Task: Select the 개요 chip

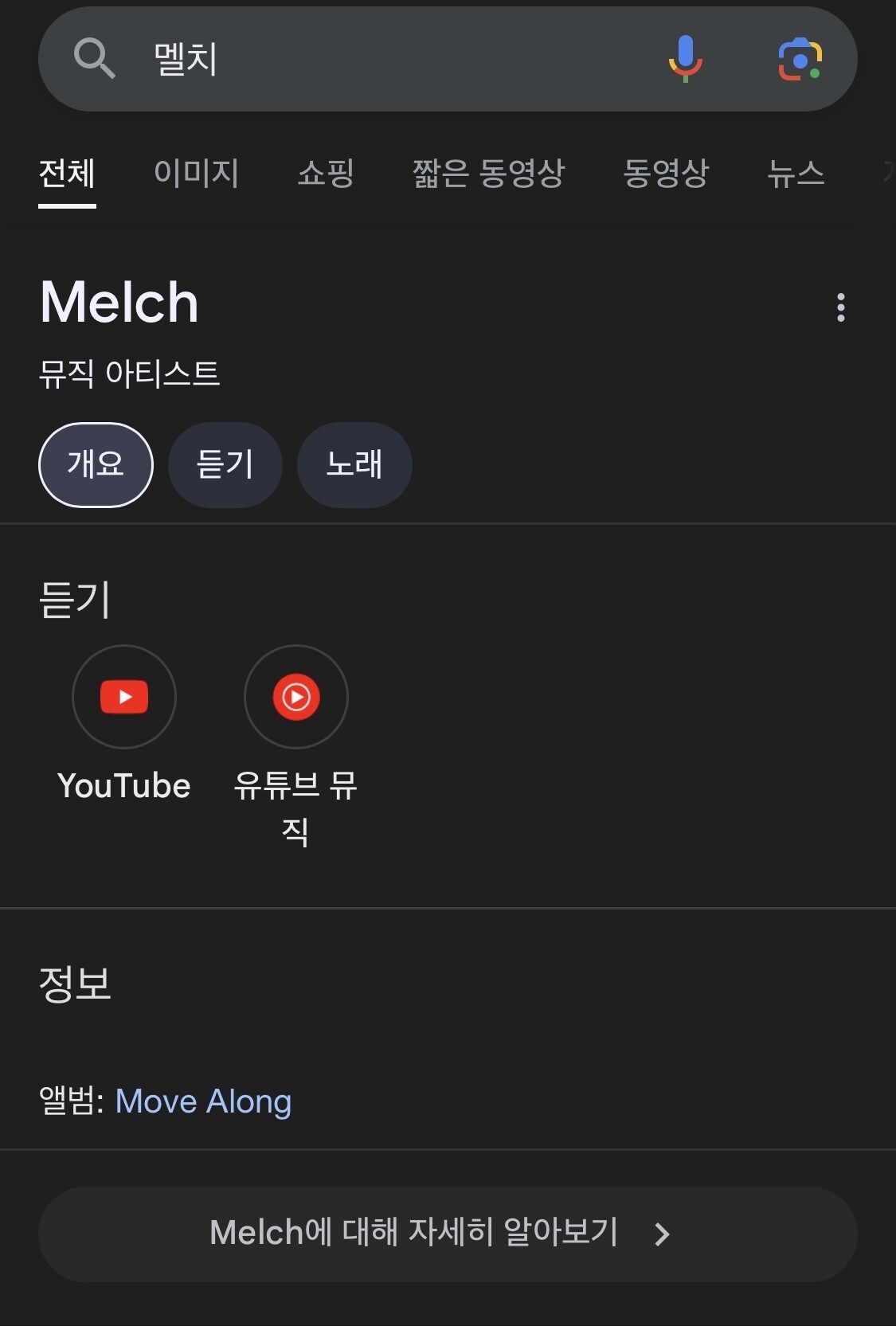Action: point(96,464)
